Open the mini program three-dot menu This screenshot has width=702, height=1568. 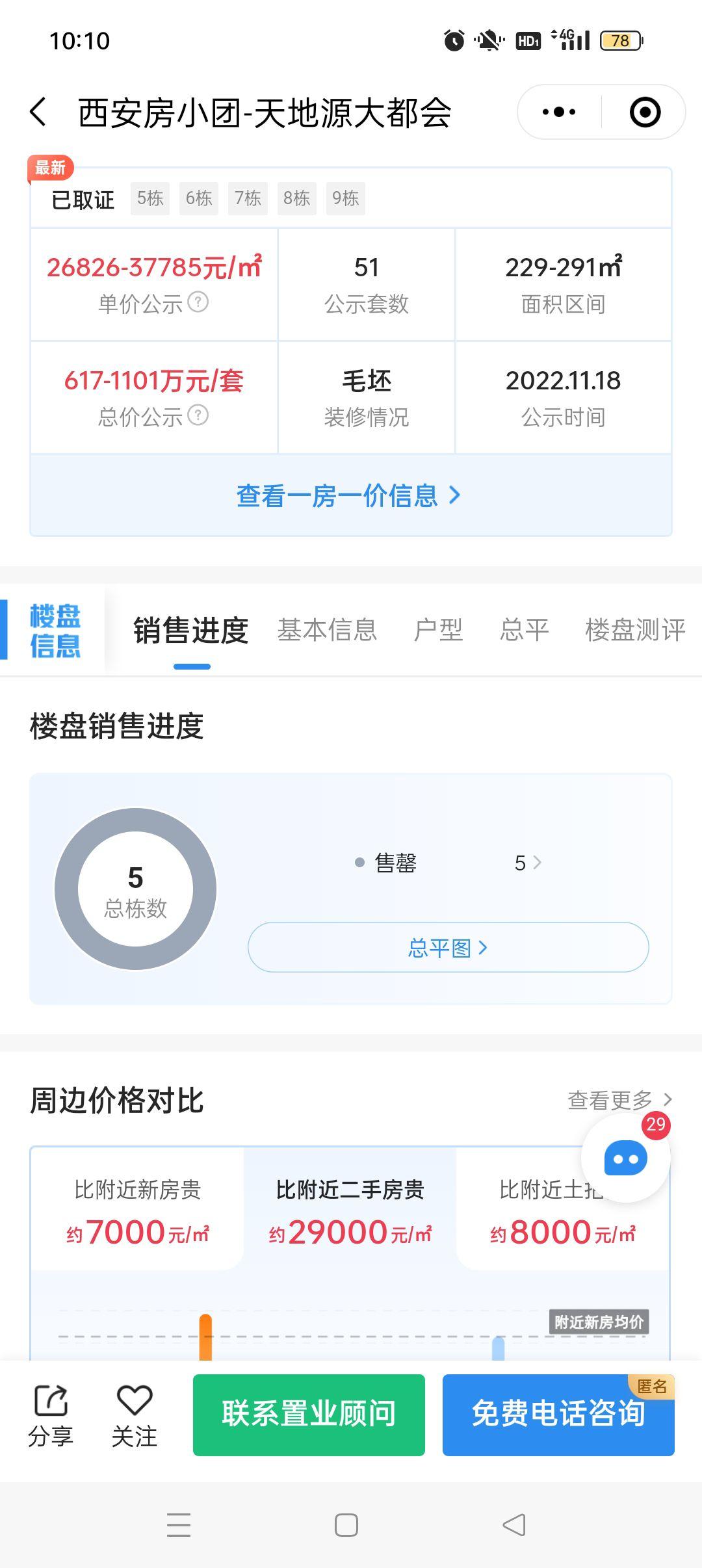[559, 112]
